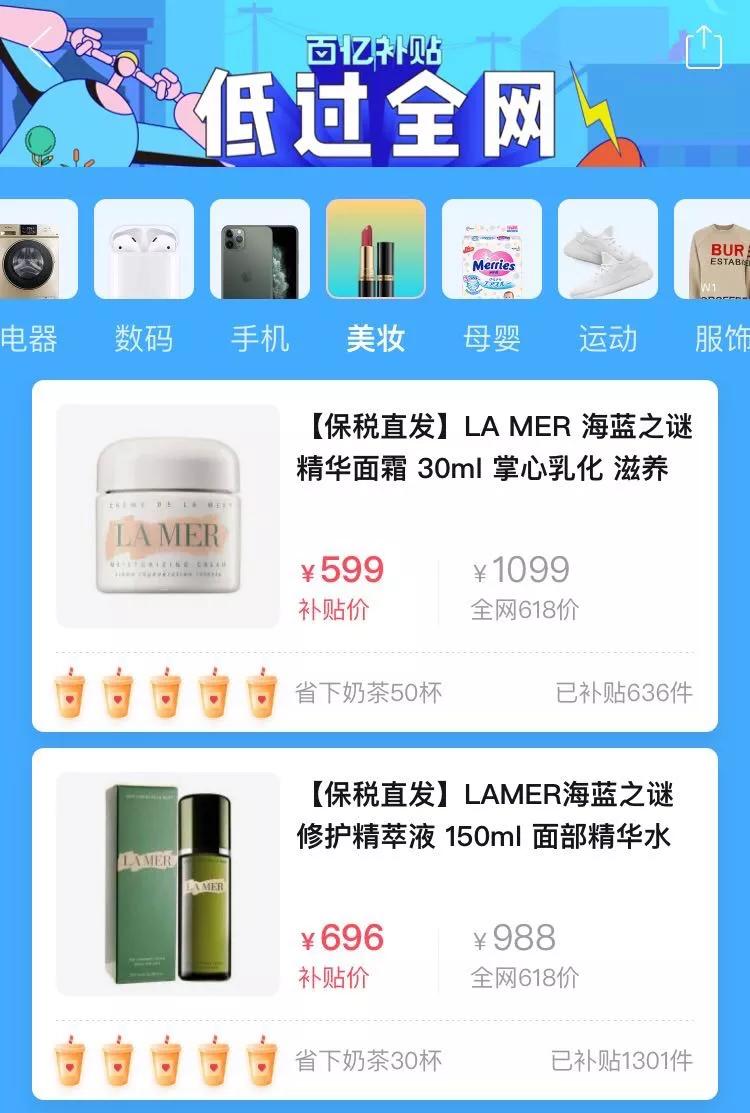The width and height of the screenshot is (750, 1113).
Task: Switch to the 母婴 category tab
Action: coord(490,340)
